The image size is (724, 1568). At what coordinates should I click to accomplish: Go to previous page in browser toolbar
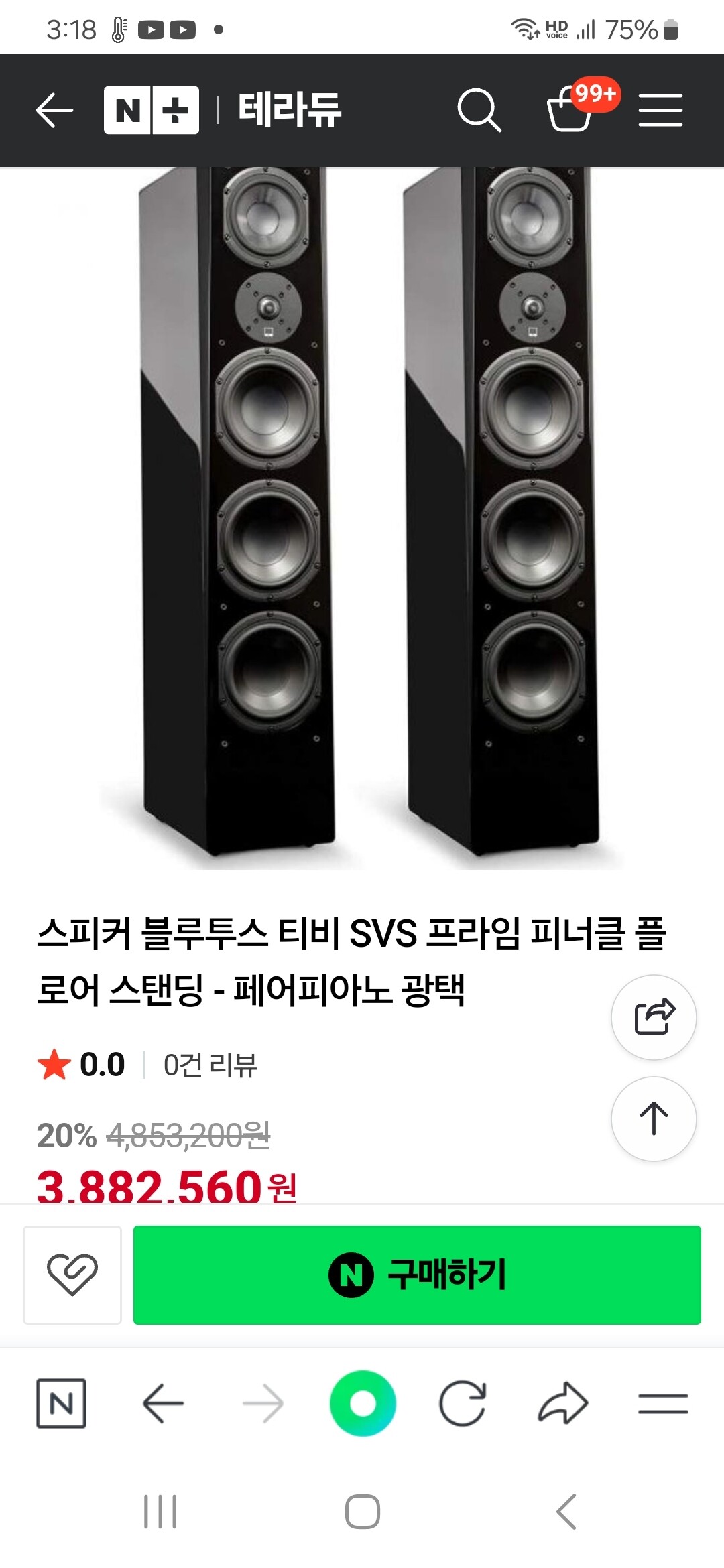coord(163,1403)
